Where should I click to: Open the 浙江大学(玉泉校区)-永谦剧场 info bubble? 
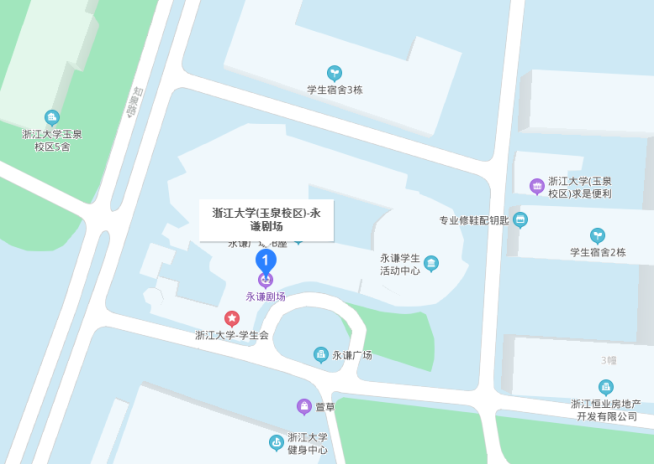pos(266,219)
